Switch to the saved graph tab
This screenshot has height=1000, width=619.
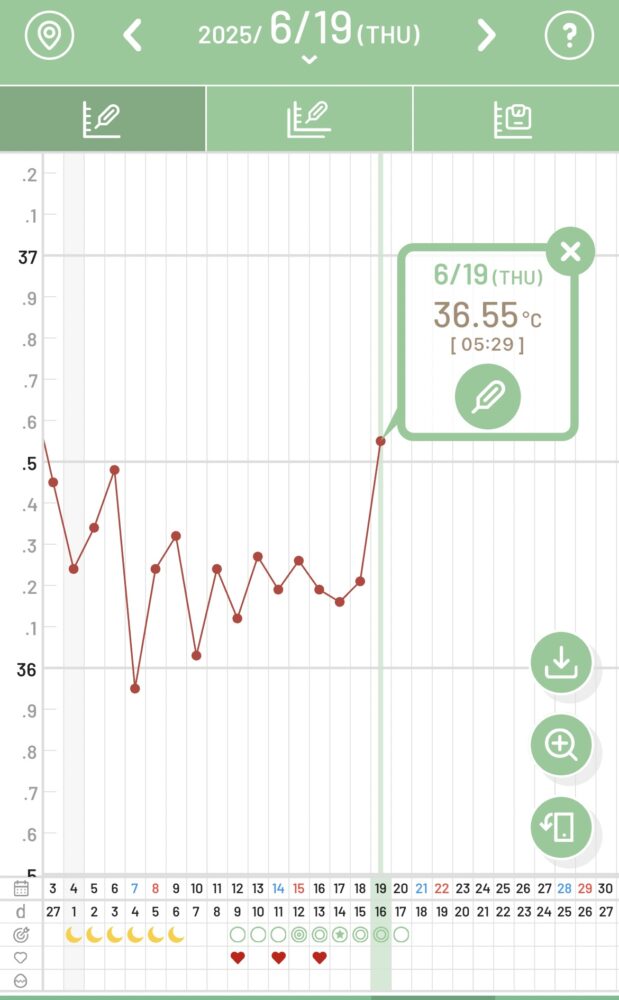pyautogui.click(x=516, y=119)
